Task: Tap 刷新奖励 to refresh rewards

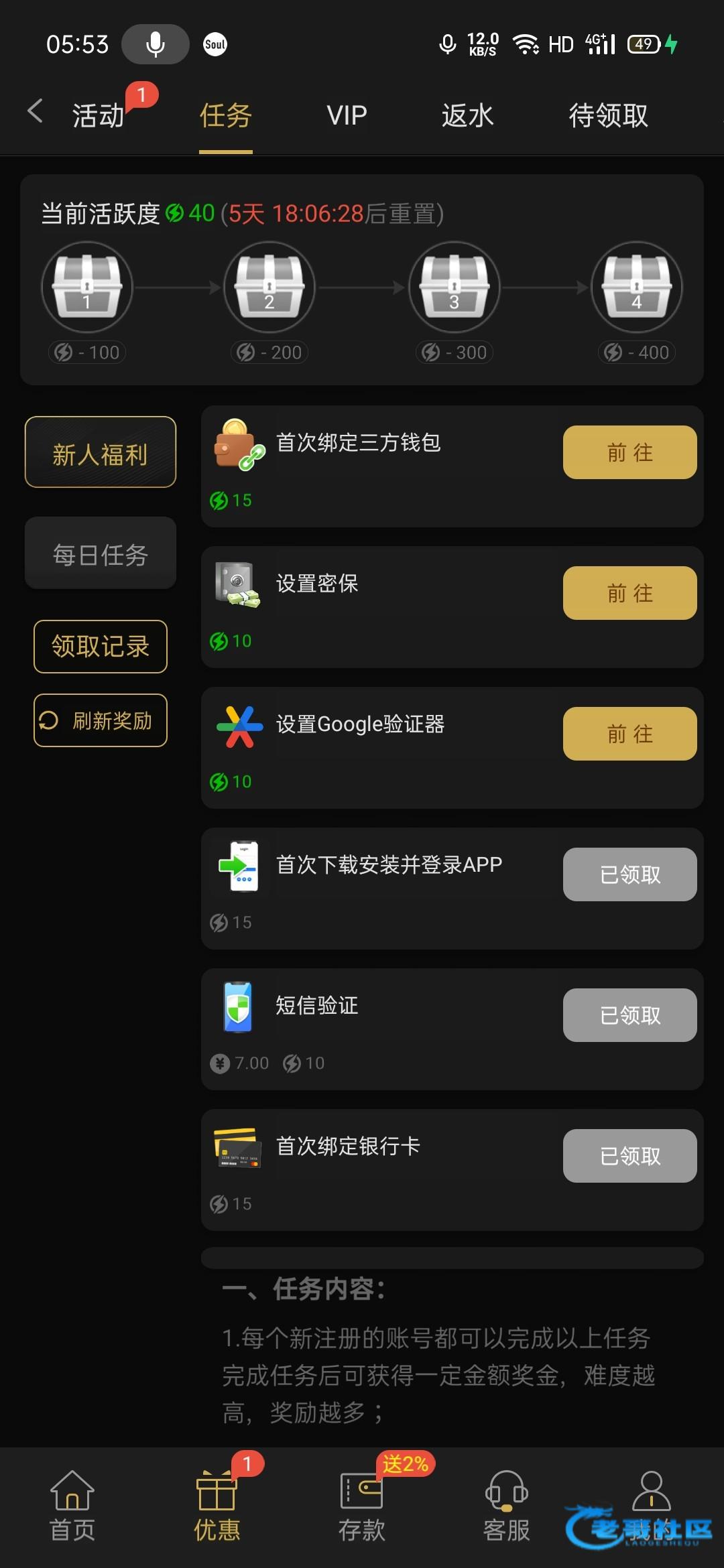Action: [x=101, y=720]
